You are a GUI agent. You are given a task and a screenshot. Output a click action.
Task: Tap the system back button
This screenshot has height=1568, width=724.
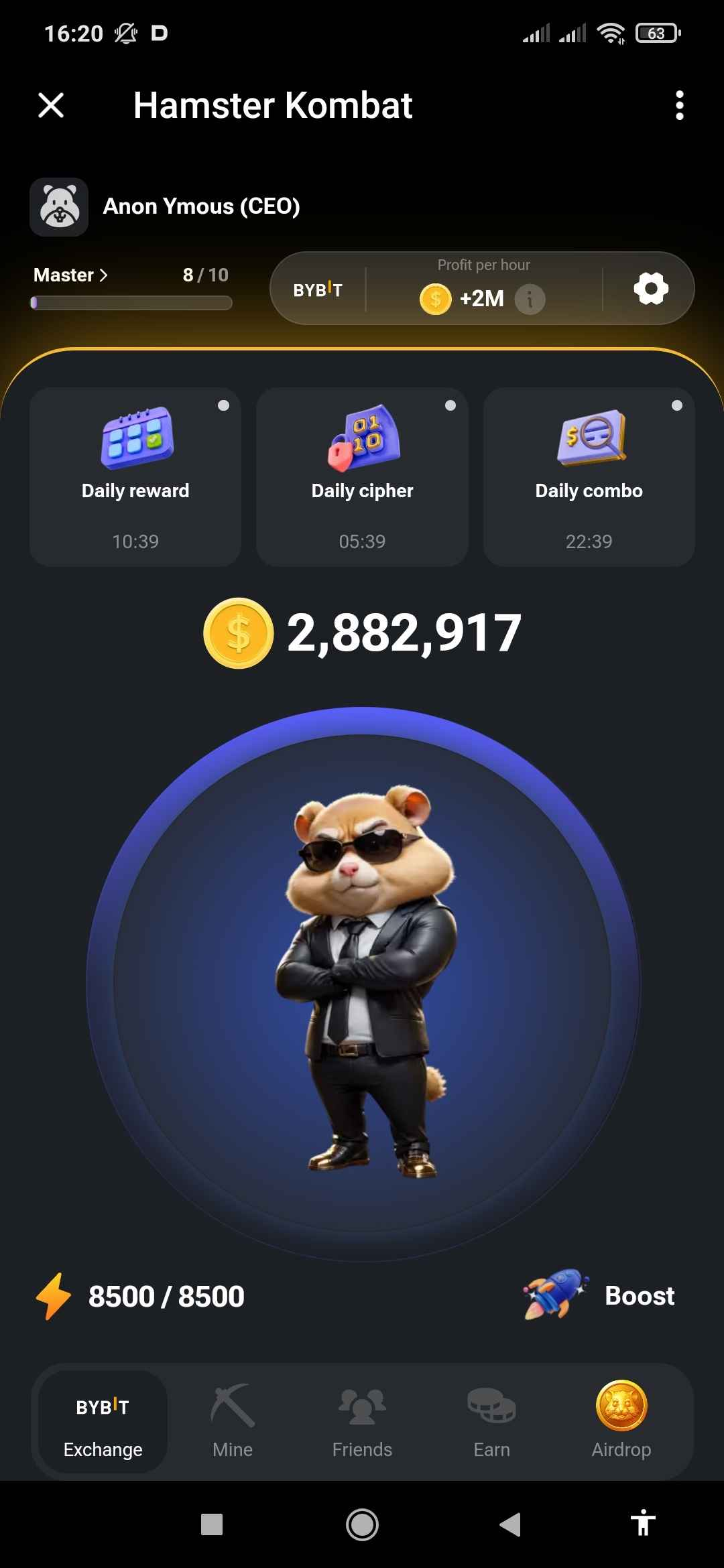[x=511, y=1525]
